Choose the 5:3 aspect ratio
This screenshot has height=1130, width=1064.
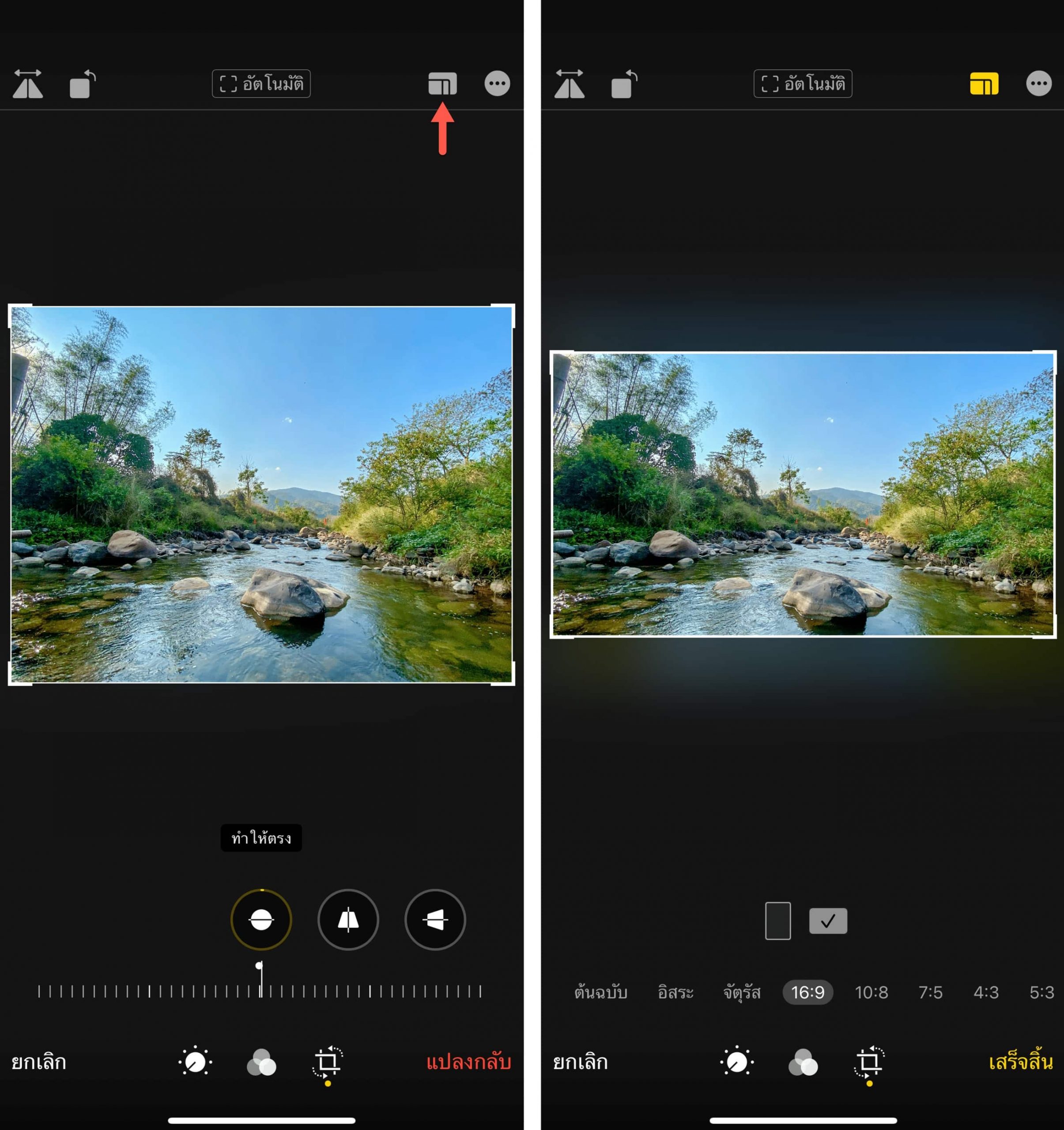(x=1041, y=992)
